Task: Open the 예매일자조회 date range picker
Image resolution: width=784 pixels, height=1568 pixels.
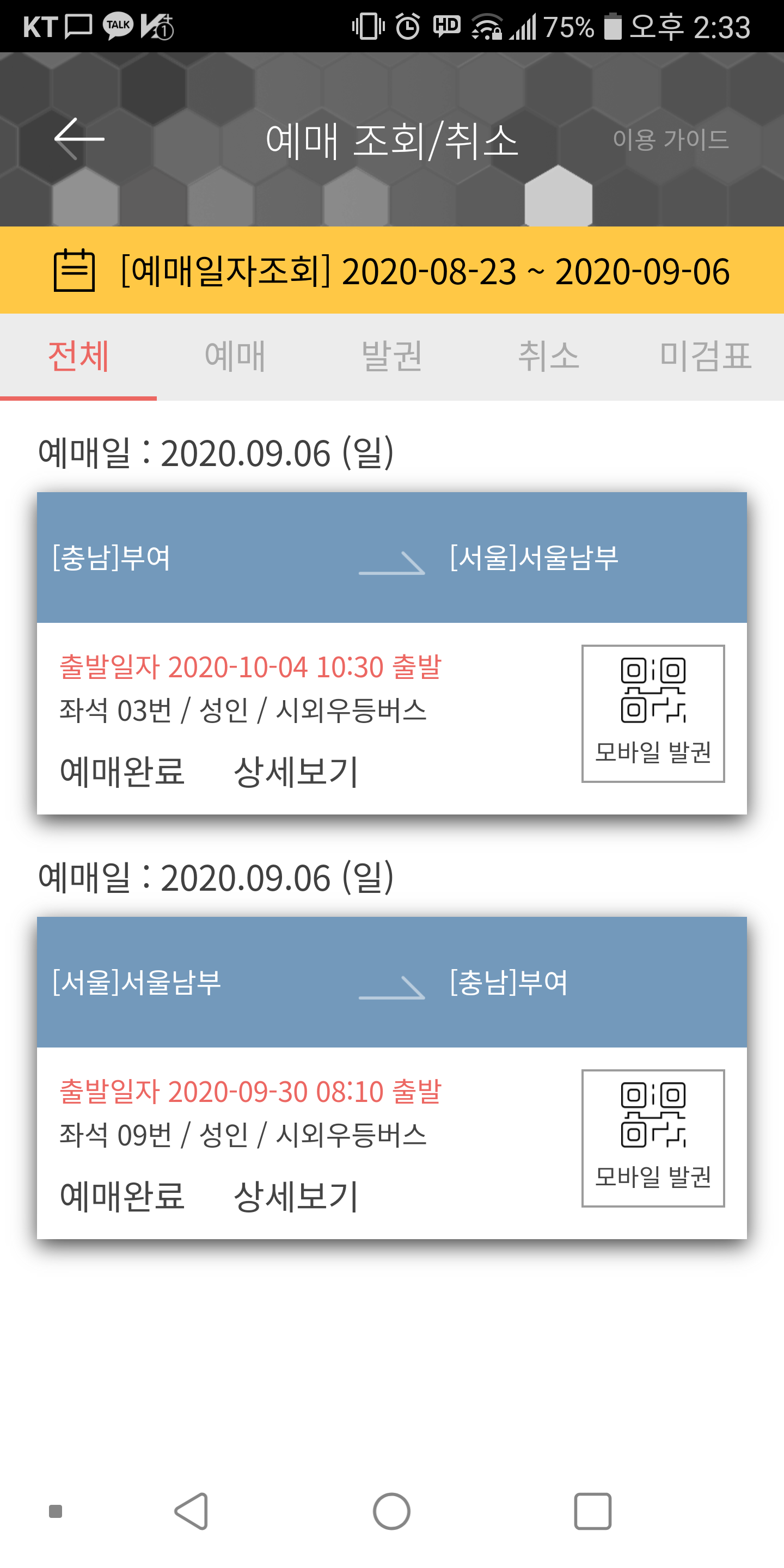Action: click(x=392, y=271)
